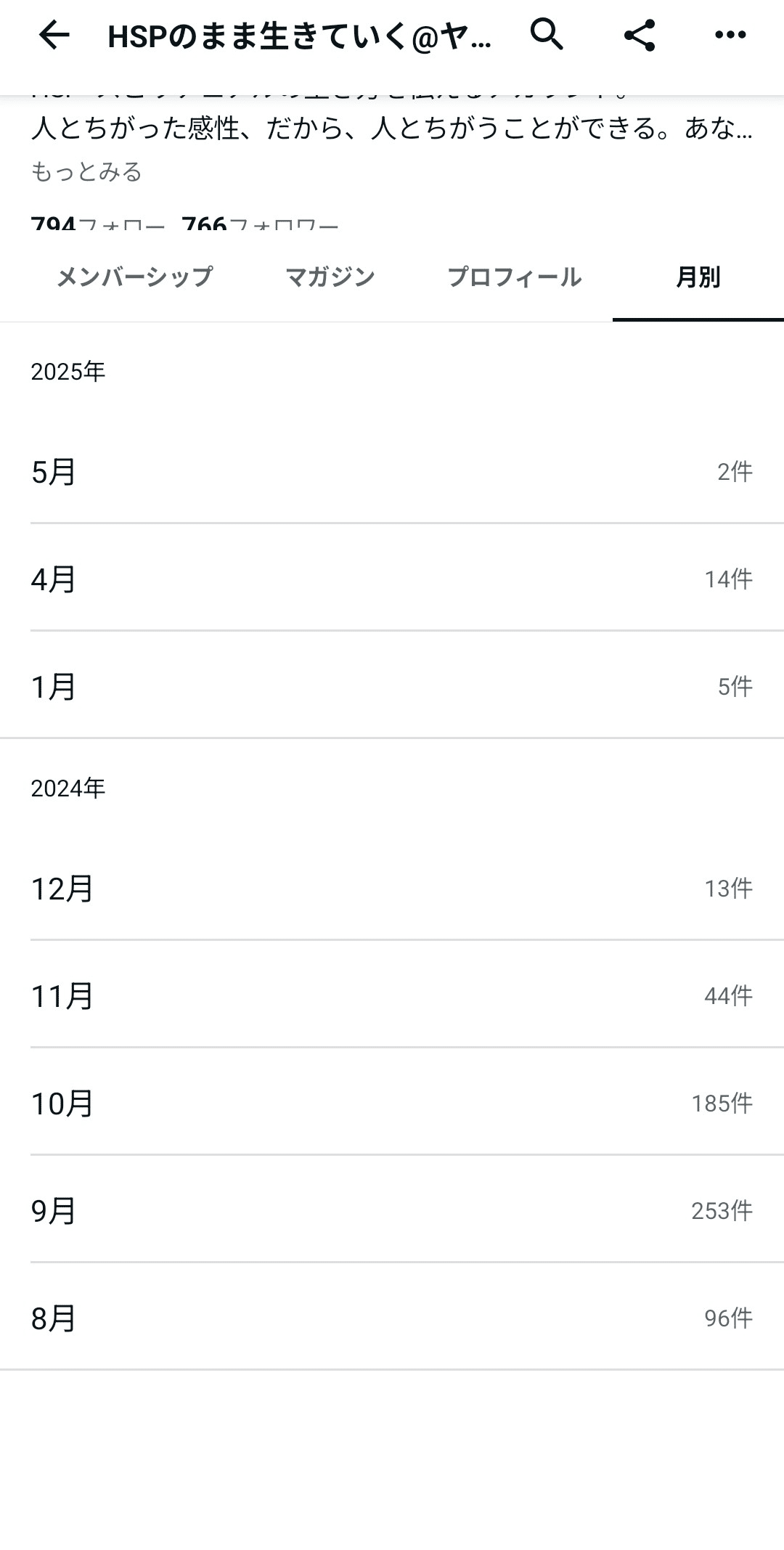
Task: Open 2024年 12月 with 13件
Action: [x=392, y=888]
